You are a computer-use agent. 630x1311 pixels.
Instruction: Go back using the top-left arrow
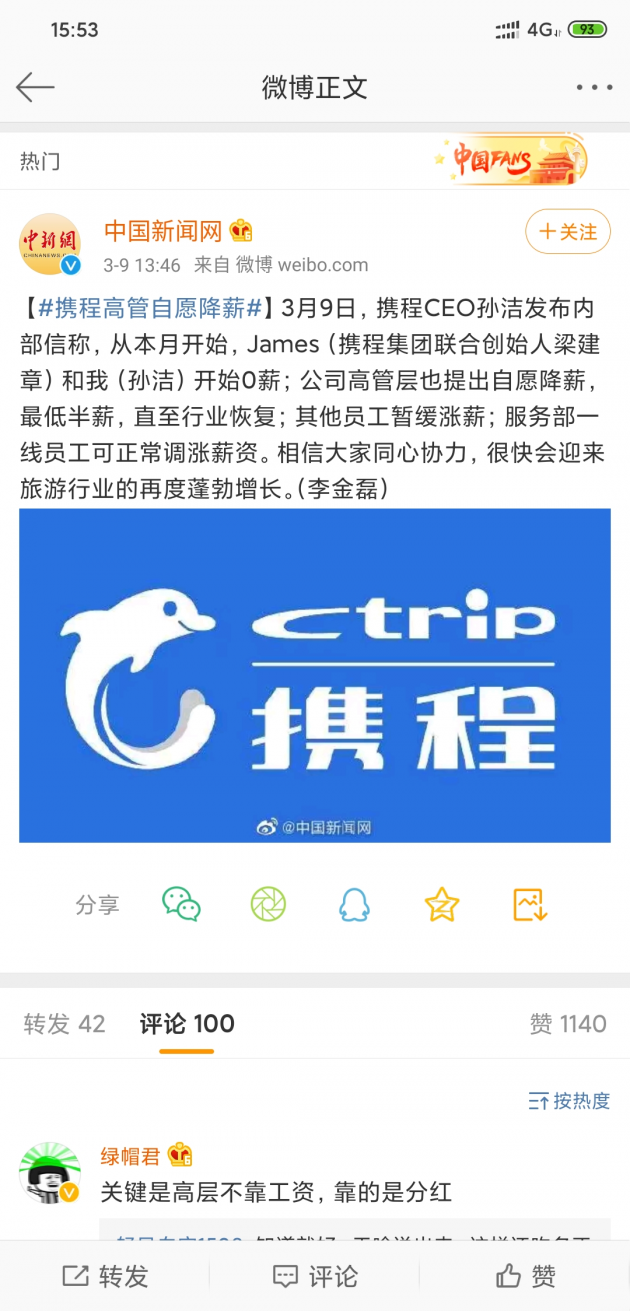pos(35,87)
